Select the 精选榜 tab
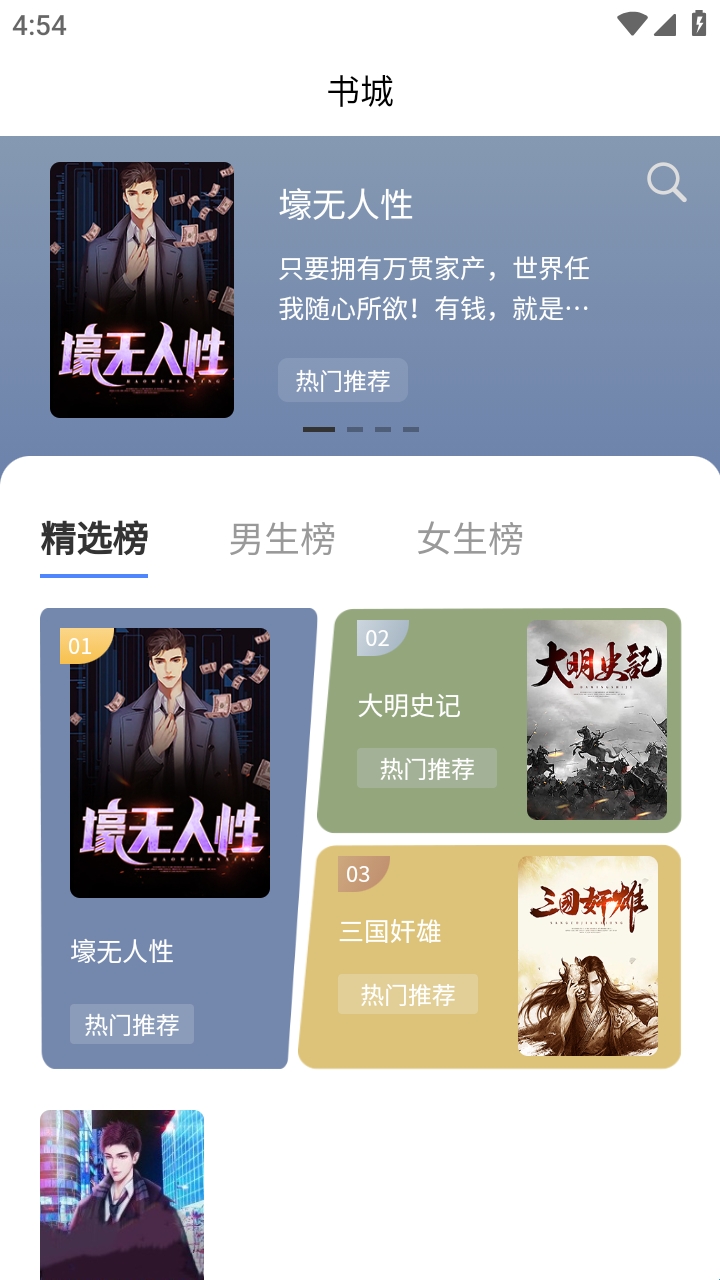 [94, 539]
